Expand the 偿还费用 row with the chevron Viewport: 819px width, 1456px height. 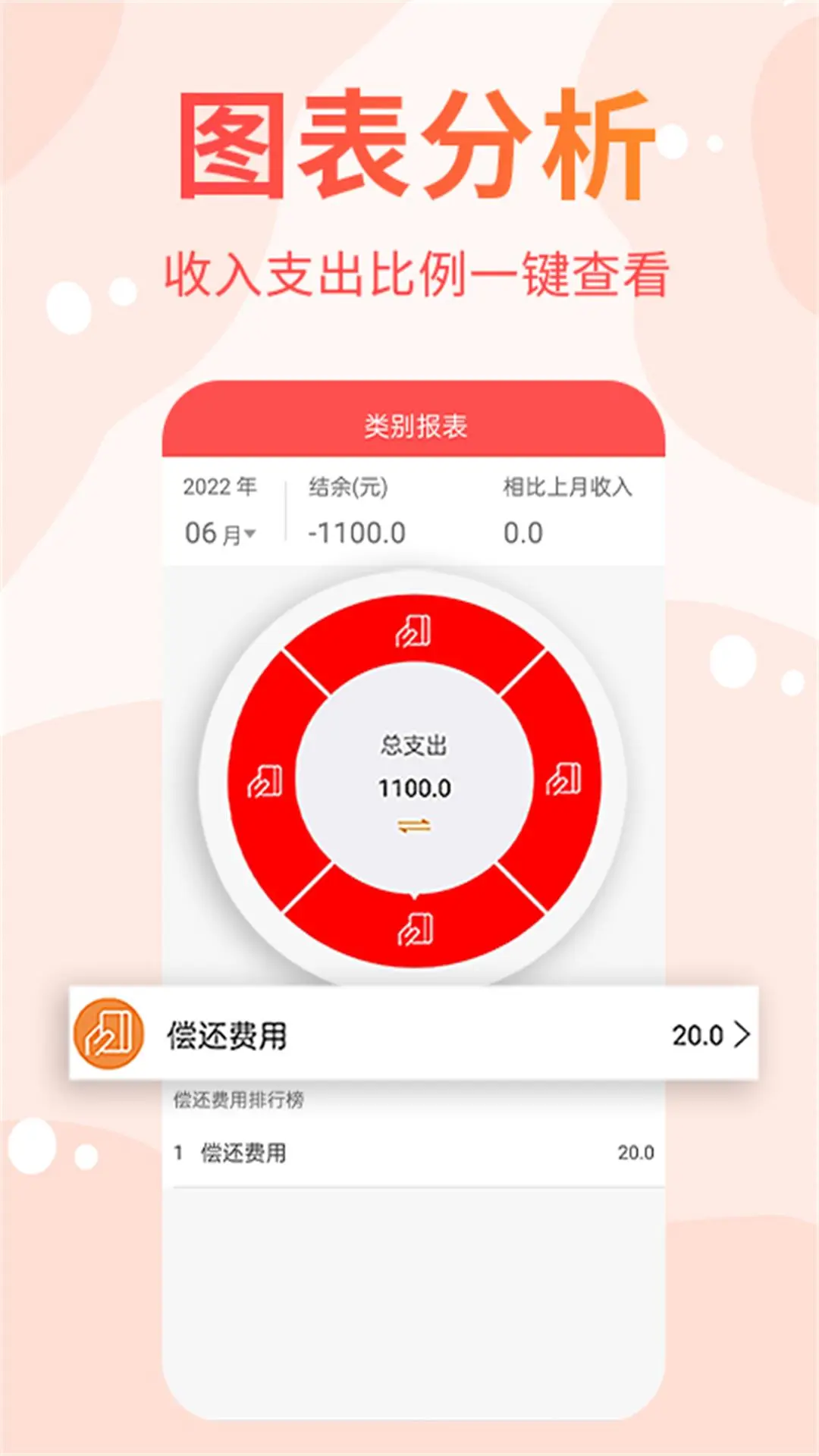coord(743,1033)
